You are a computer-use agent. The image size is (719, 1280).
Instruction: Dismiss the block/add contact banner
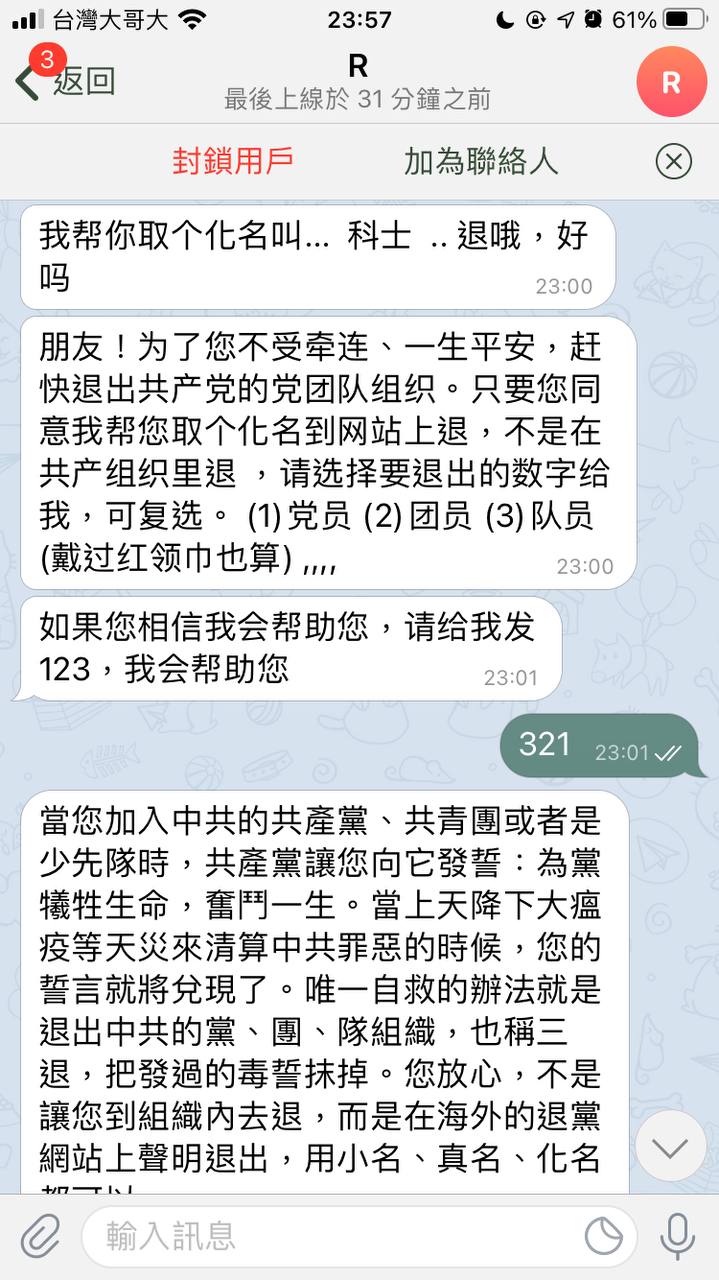coord(674,161)
